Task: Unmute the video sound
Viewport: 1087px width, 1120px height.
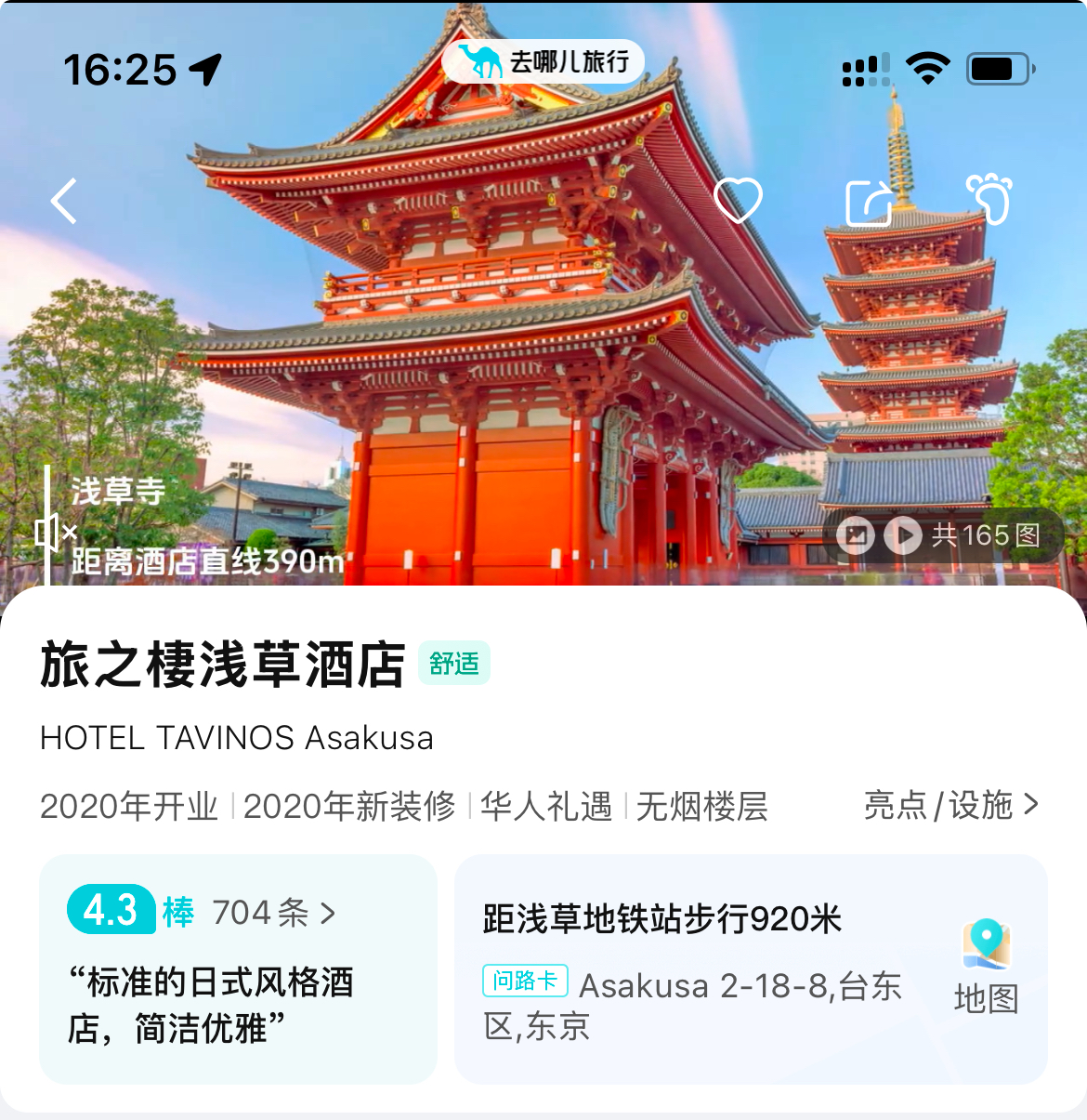Action: coord(54,533)
